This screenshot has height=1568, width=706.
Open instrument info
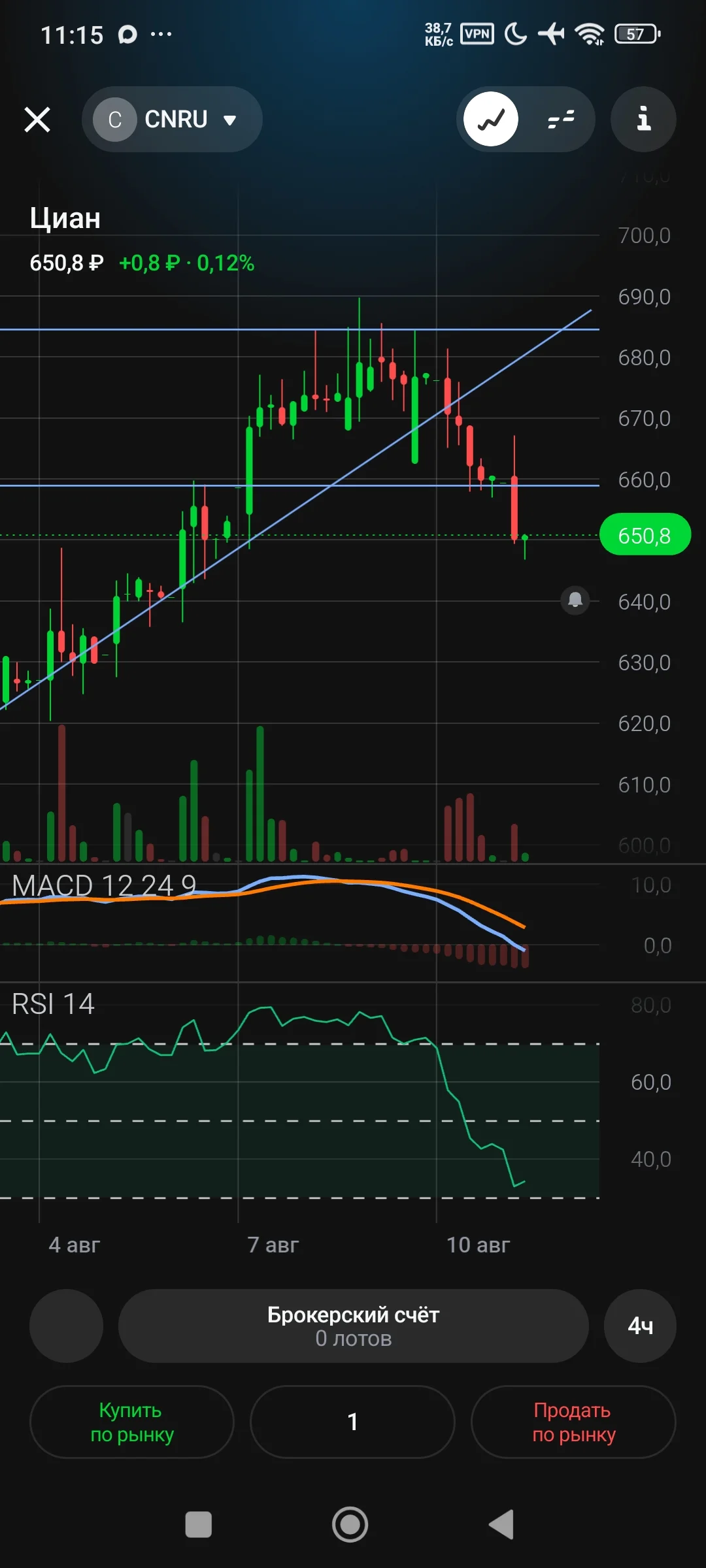point(643,120)
